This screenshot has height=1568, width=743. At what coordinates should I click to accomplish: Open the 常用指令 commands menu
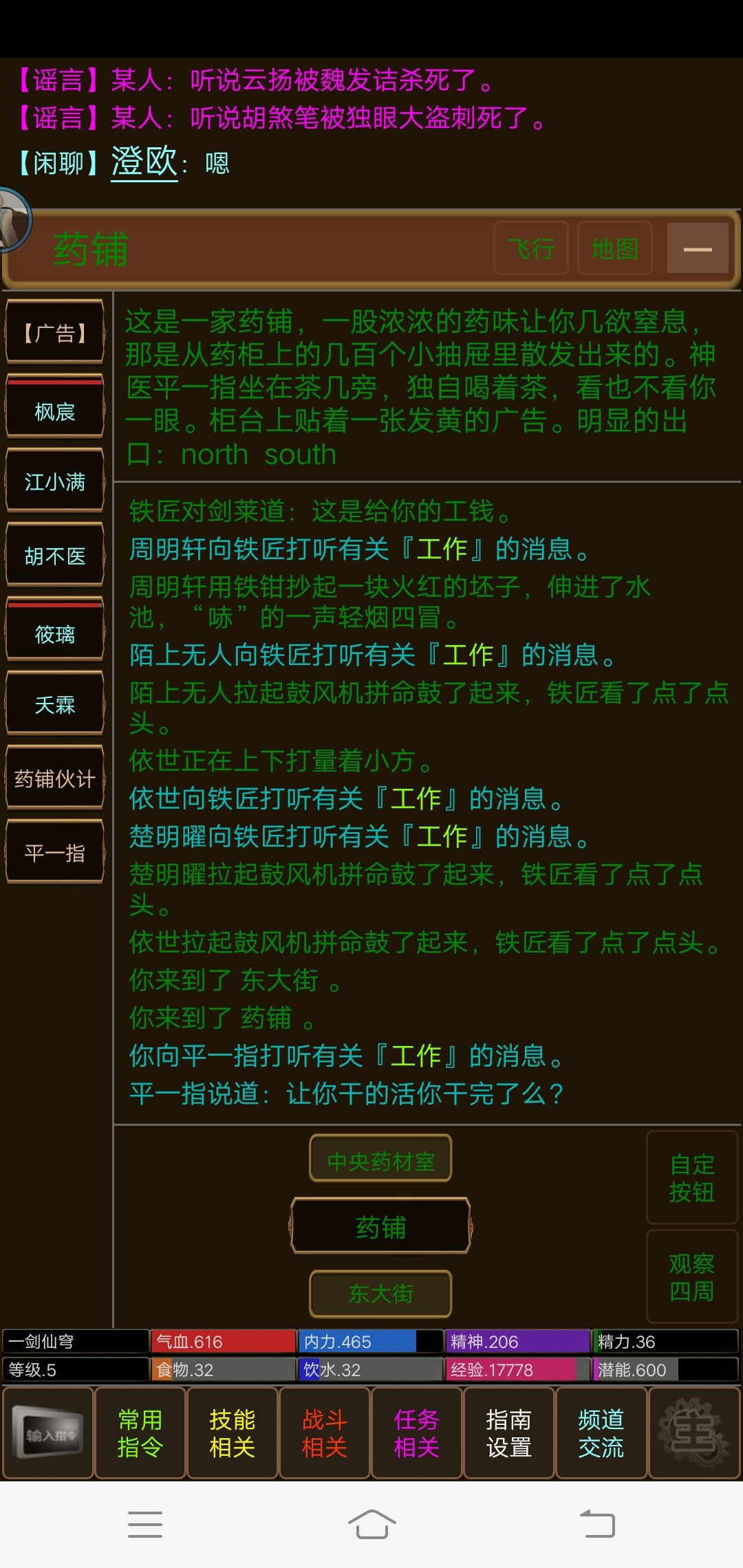pos(140,1433)
